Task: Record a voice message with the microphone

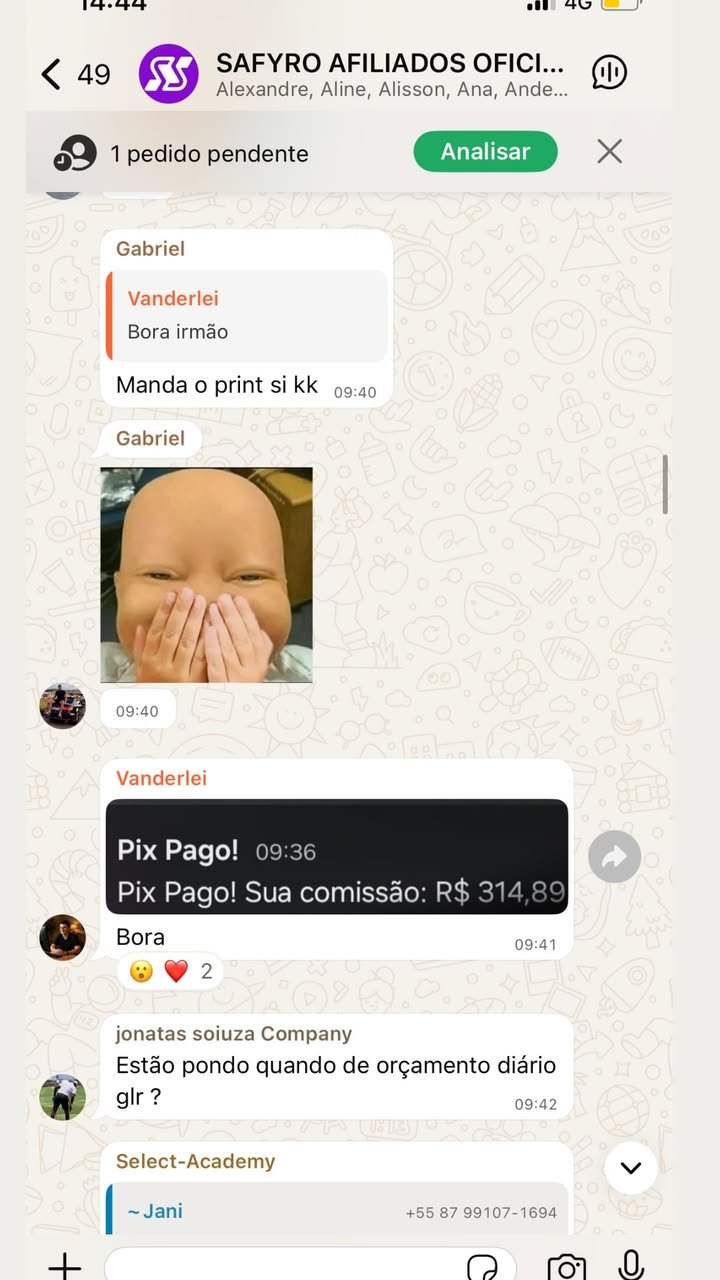Action: click(x=631, y=1265)
